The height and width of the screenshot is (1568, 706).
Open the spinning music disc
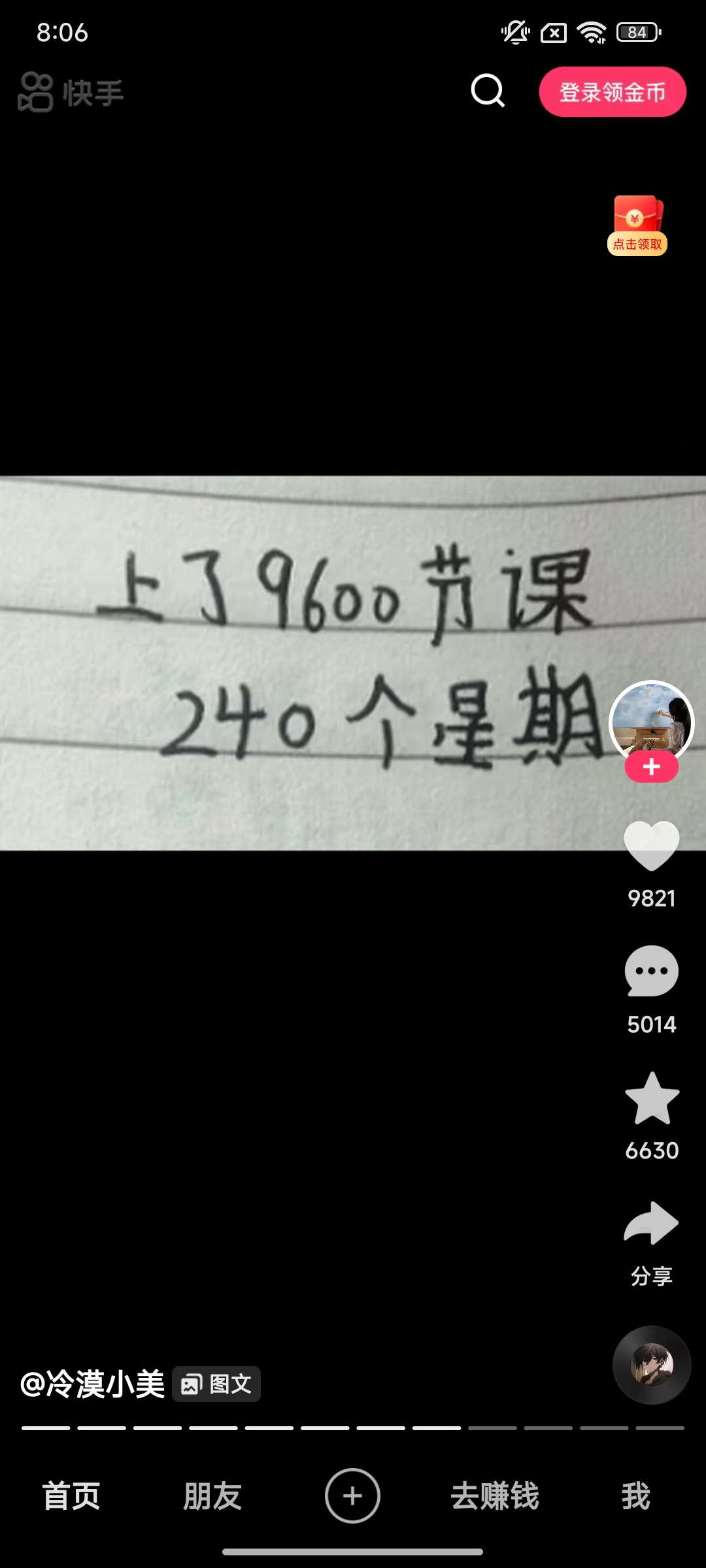click(651, 1365)
